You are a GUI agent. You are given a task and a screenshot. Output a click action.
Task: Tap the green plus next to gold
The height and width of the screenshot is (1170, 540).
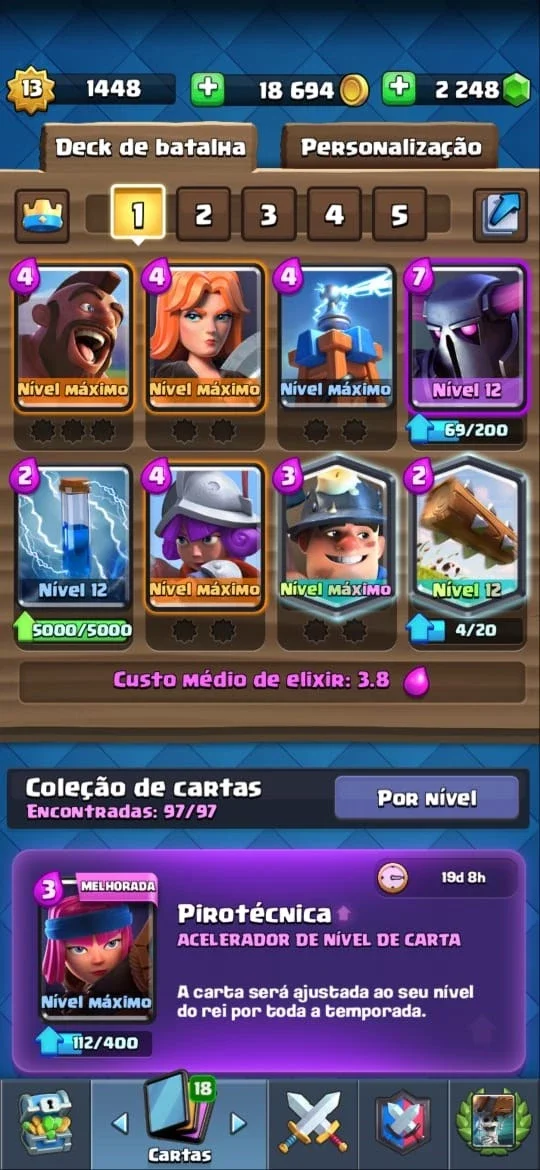click(x=207, y=90)
